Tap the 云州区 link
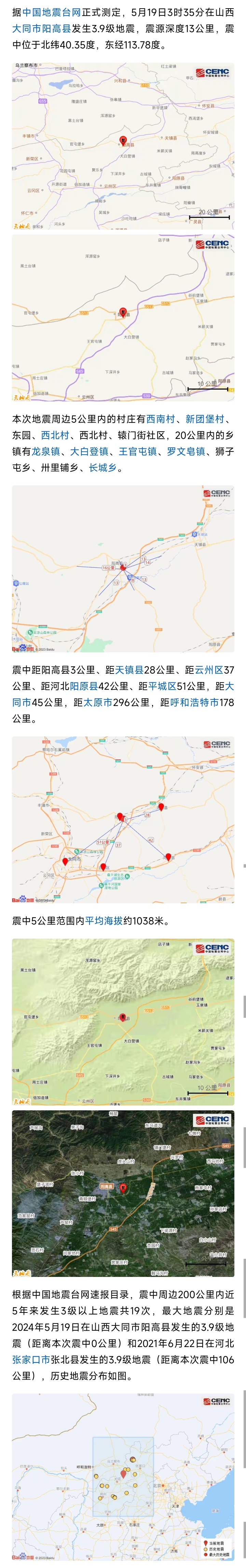 (x=208, y=669)
